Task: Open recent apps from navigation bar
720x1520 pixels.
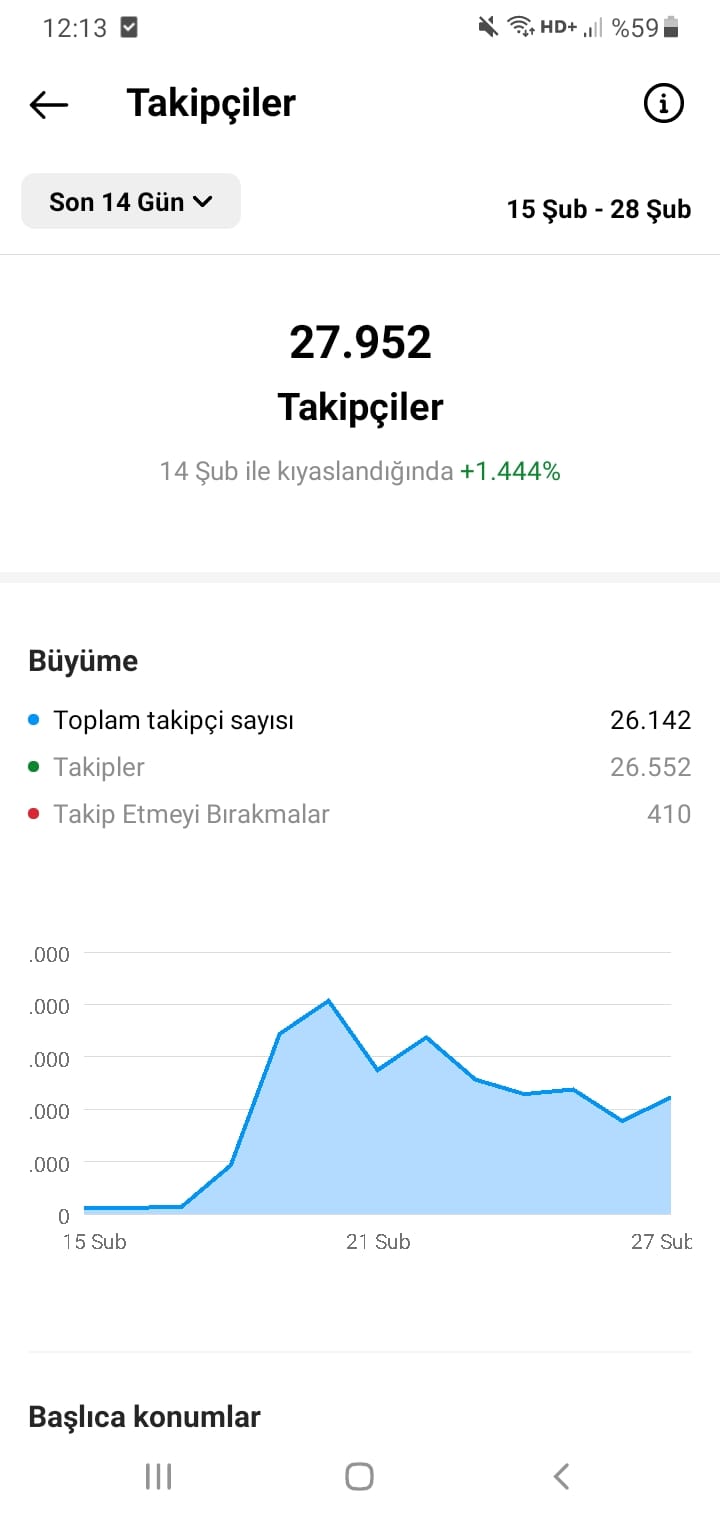Action: pos(158,1476)
